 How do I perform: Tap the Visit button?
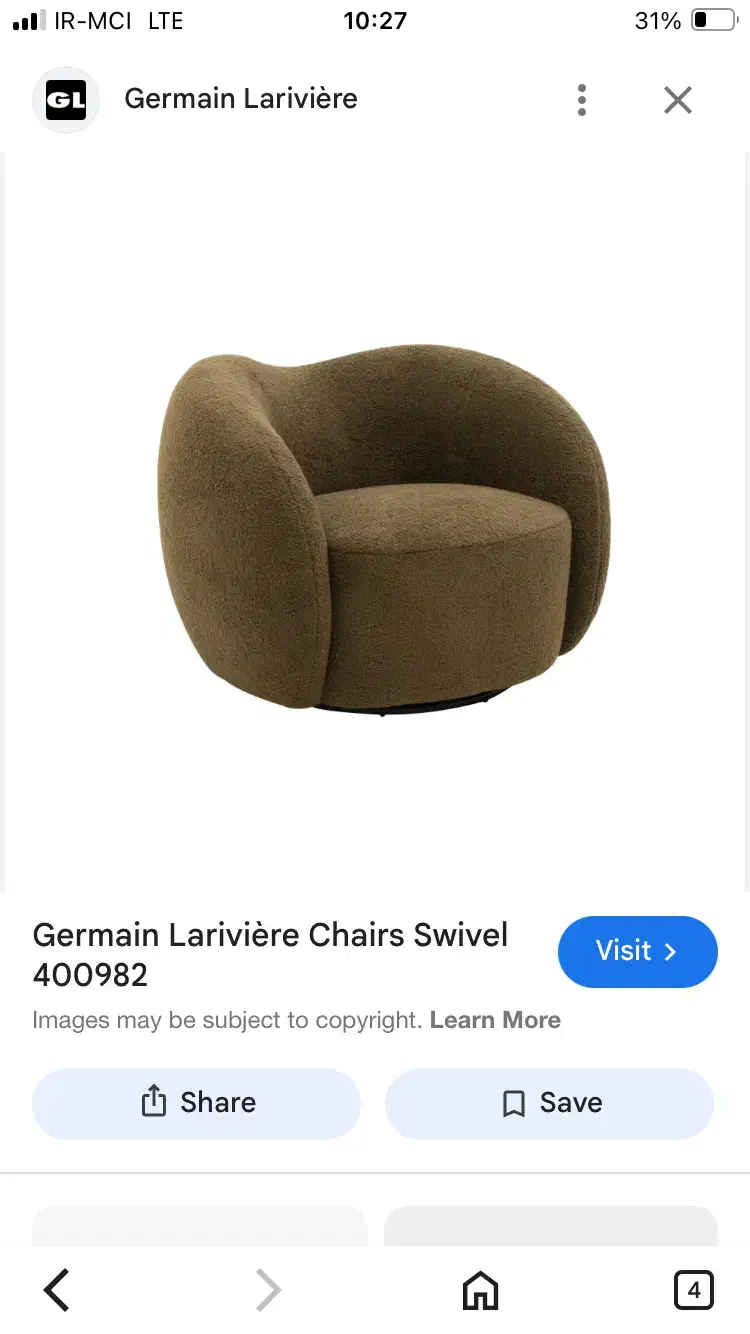coord(637,952)
